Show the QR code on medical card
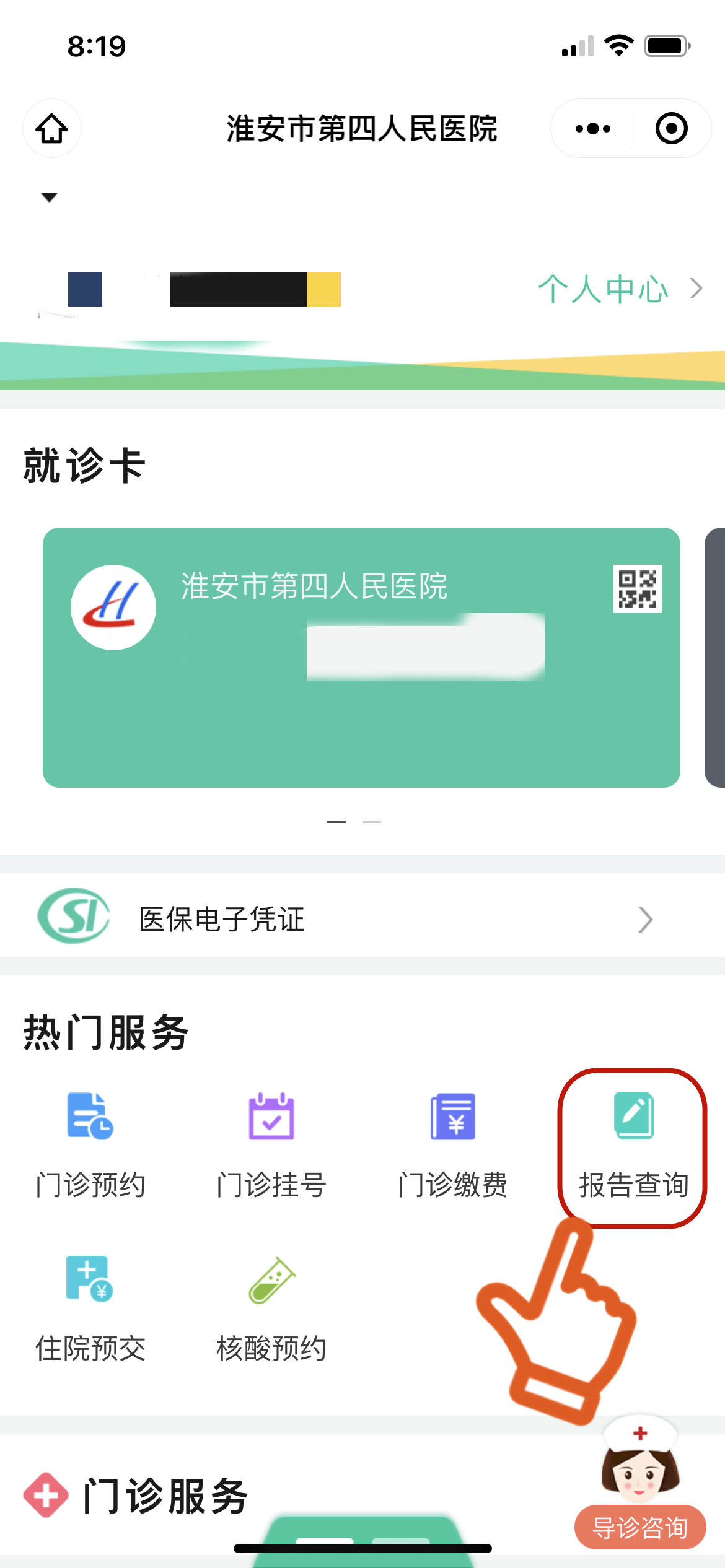Screen dimensions: 725x1568 [x=637, y=589]
